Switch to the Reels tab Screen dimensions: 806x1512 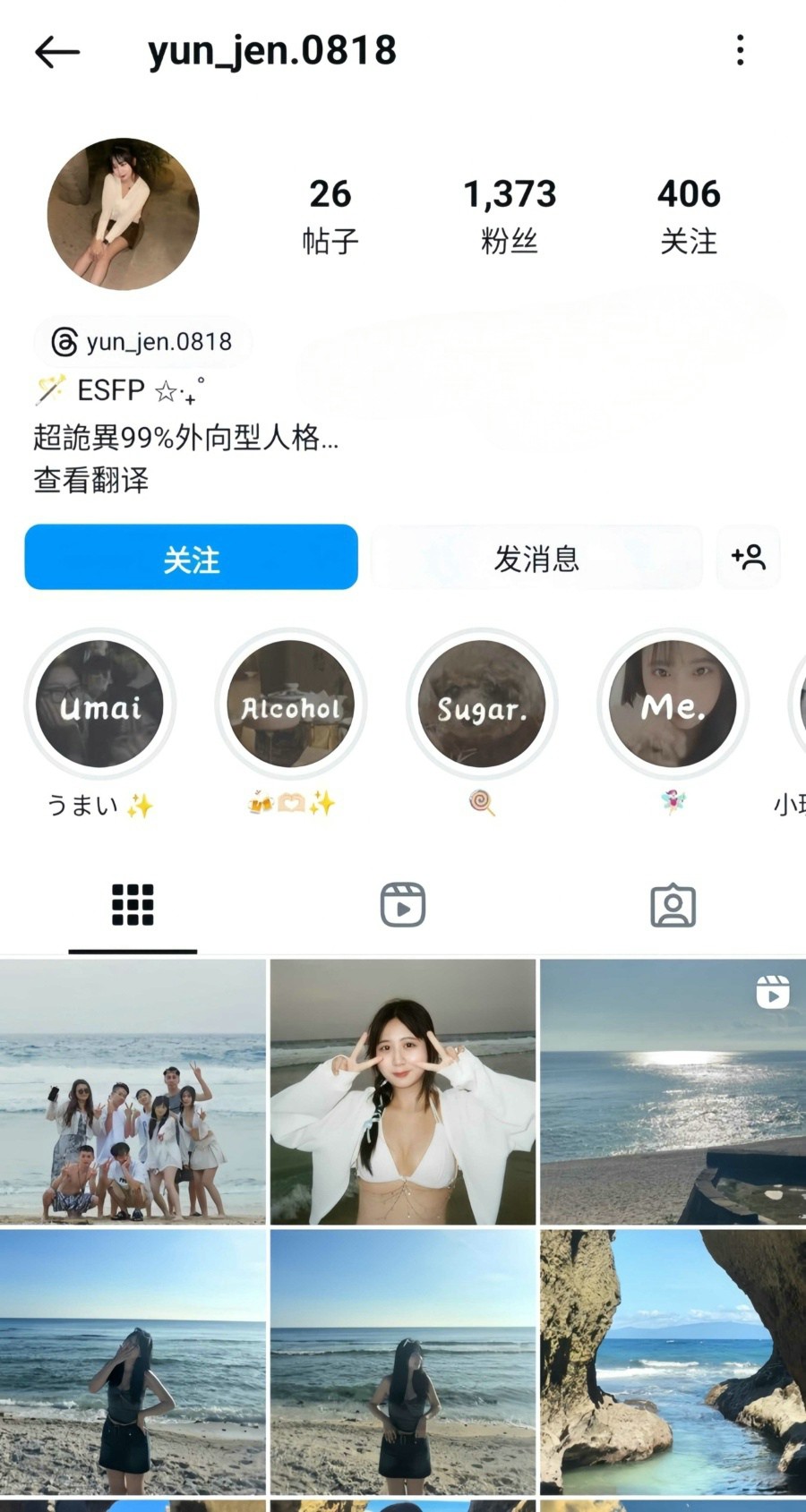pos(402,905)
